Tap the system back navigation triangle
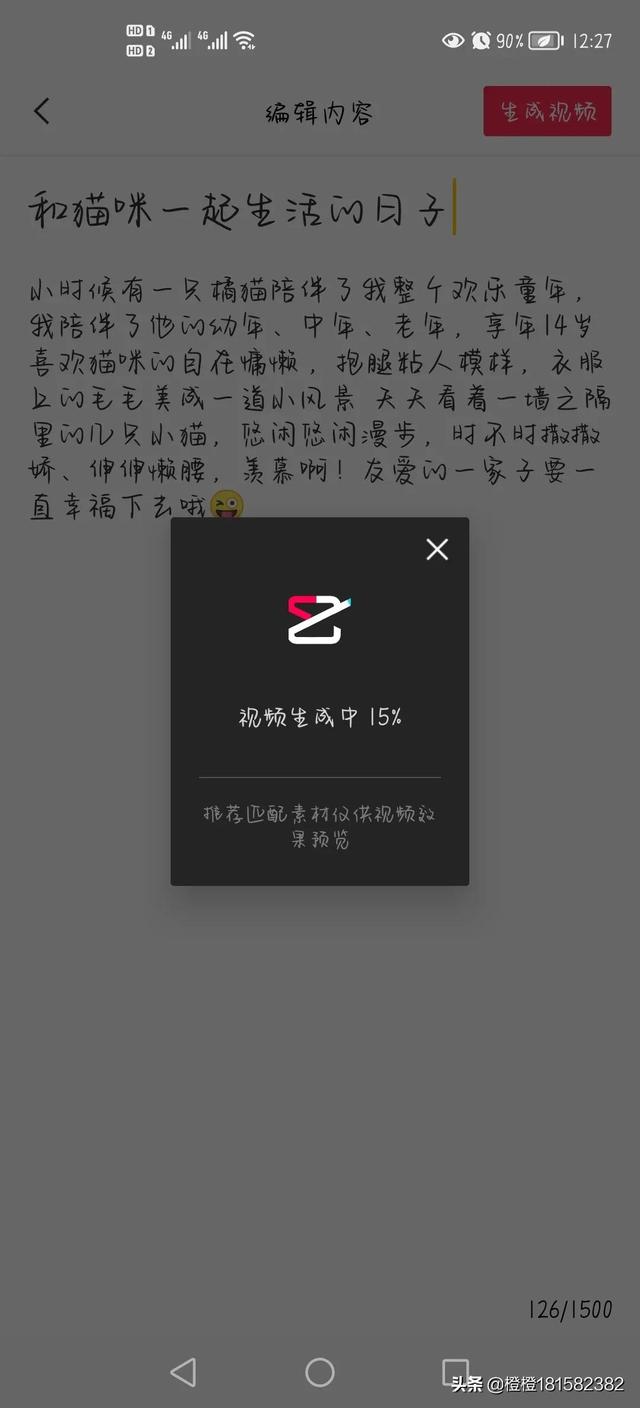Viewport: 640px width, 1408px height. tap(183, 1371)
